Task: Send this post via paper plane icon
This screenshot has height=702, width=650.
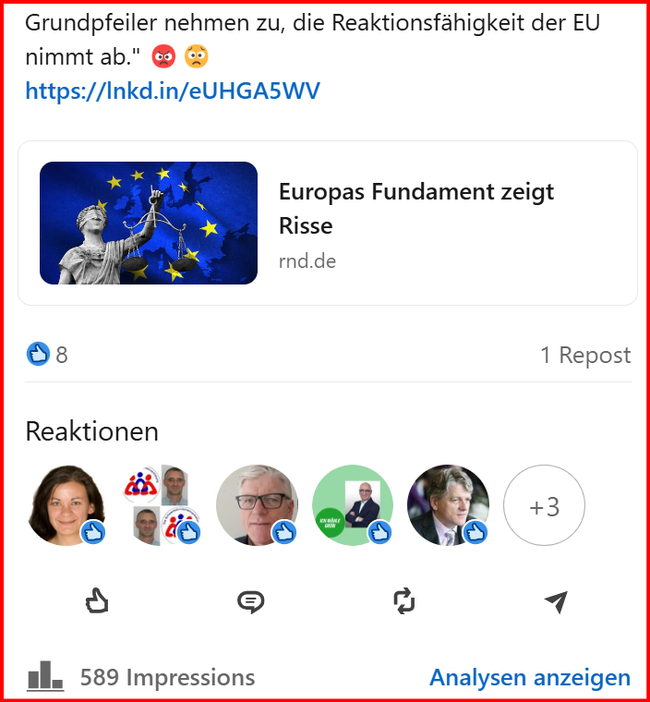Action: coord(556,601)
